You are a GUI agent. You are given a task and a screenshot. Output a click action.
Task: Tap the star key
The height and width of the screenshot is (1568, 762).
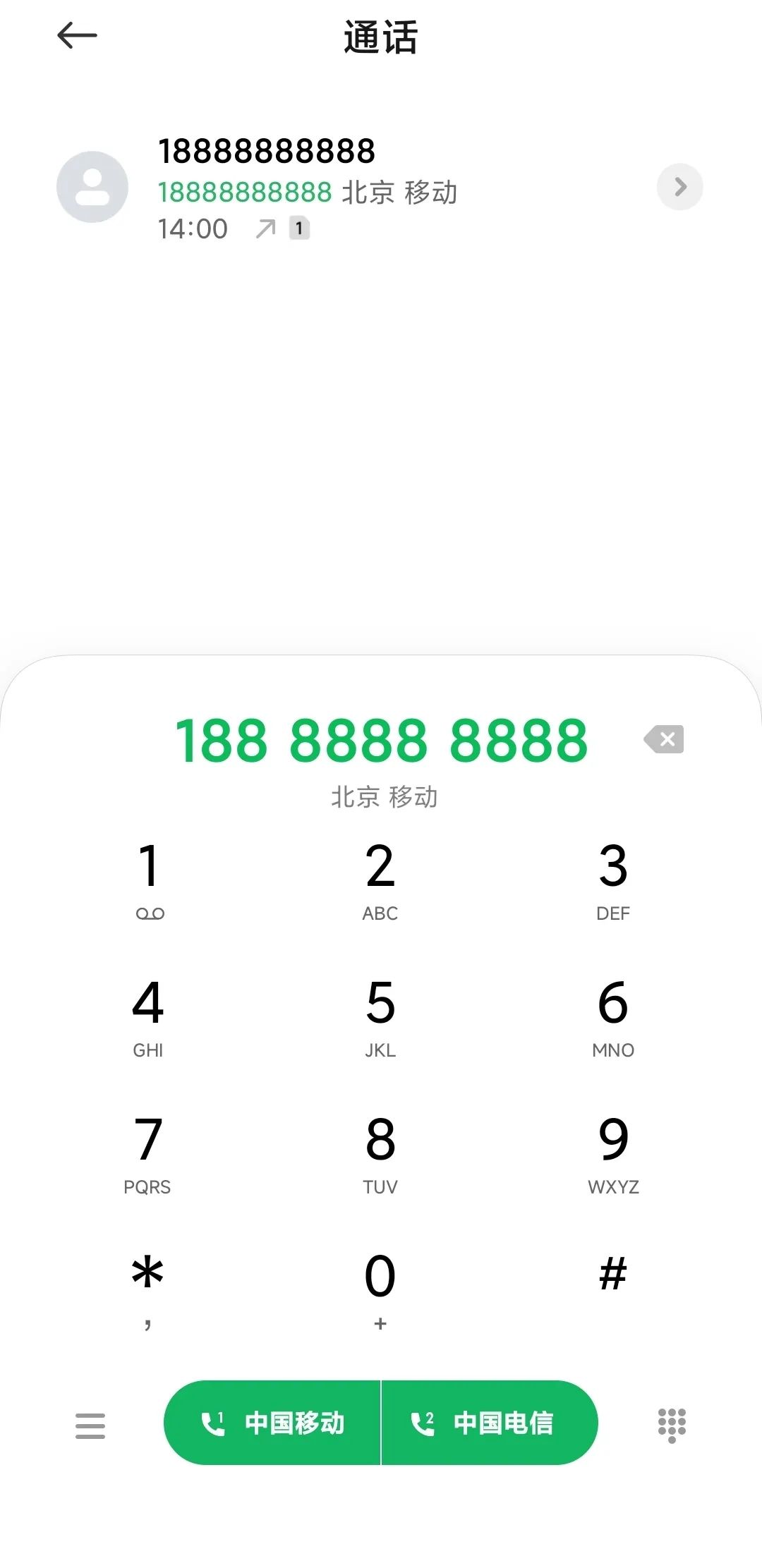147,1287
